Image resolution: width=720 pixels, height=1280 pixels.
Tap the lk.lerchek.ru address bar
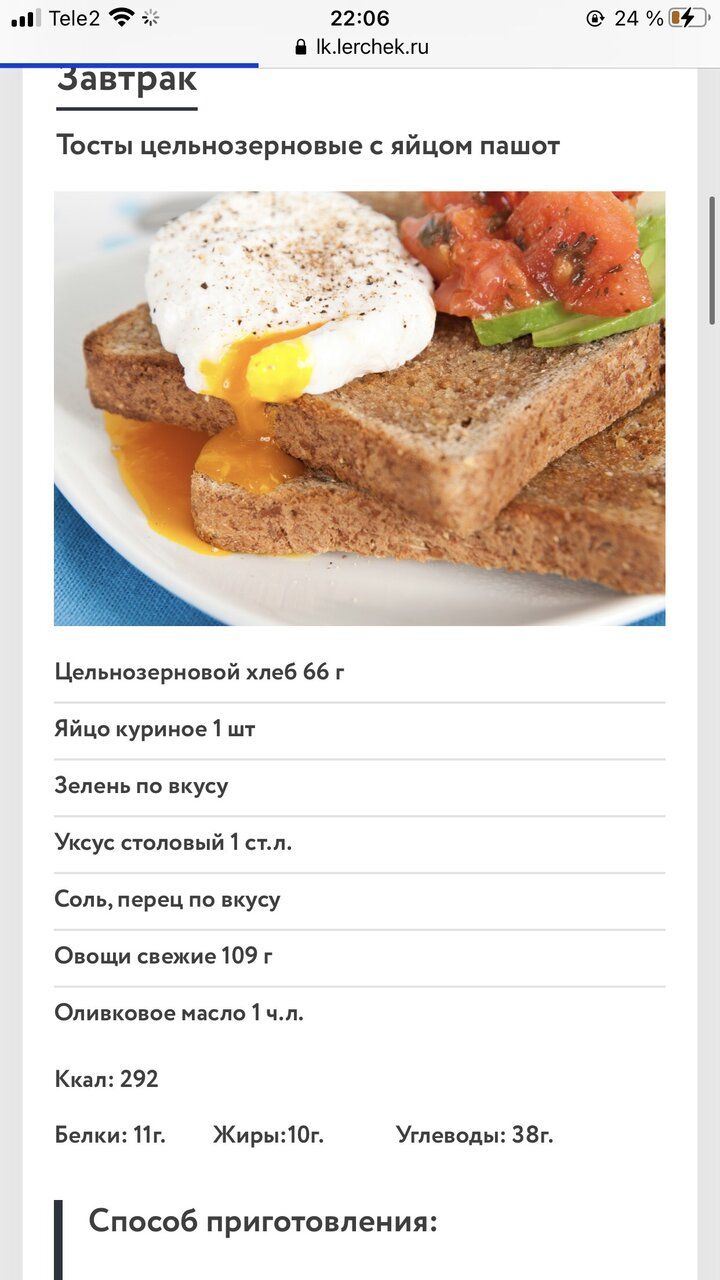(362, 47)
